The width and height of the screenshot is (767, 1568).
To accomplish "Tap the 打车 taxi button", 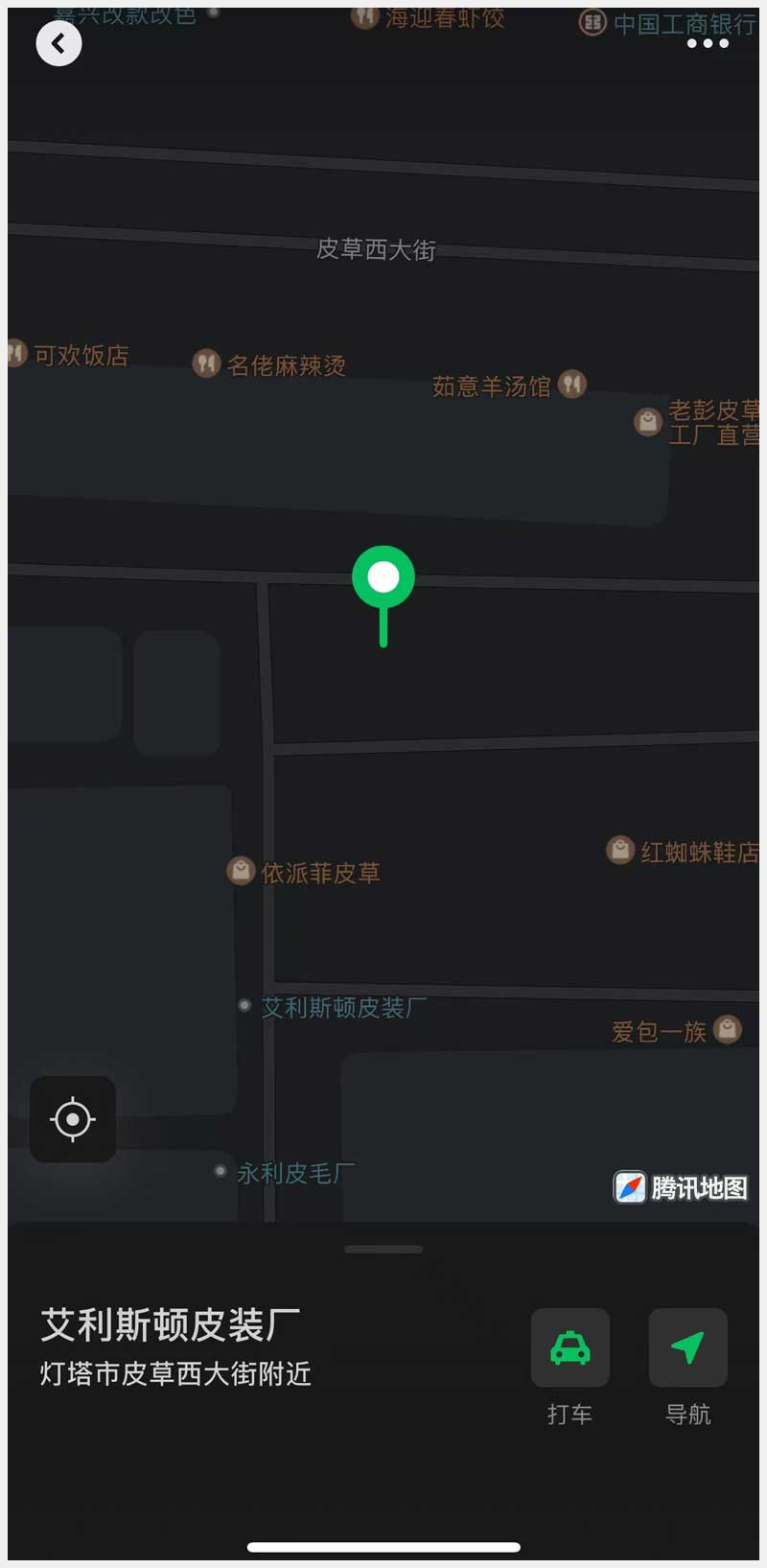I will coord(570,1347).
